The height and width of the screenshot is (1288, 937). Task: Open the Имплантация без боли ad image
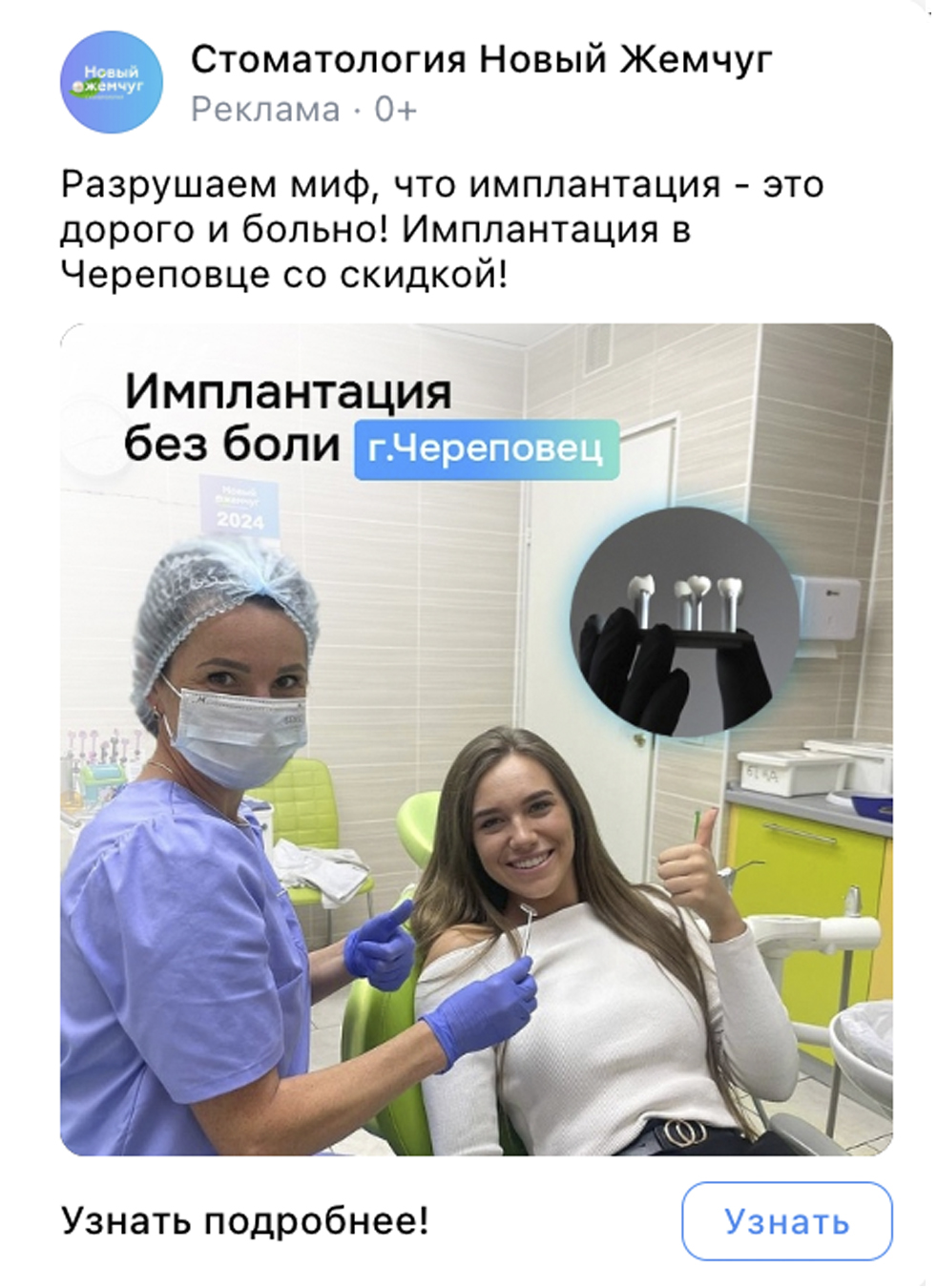click(x=476, y=739)
